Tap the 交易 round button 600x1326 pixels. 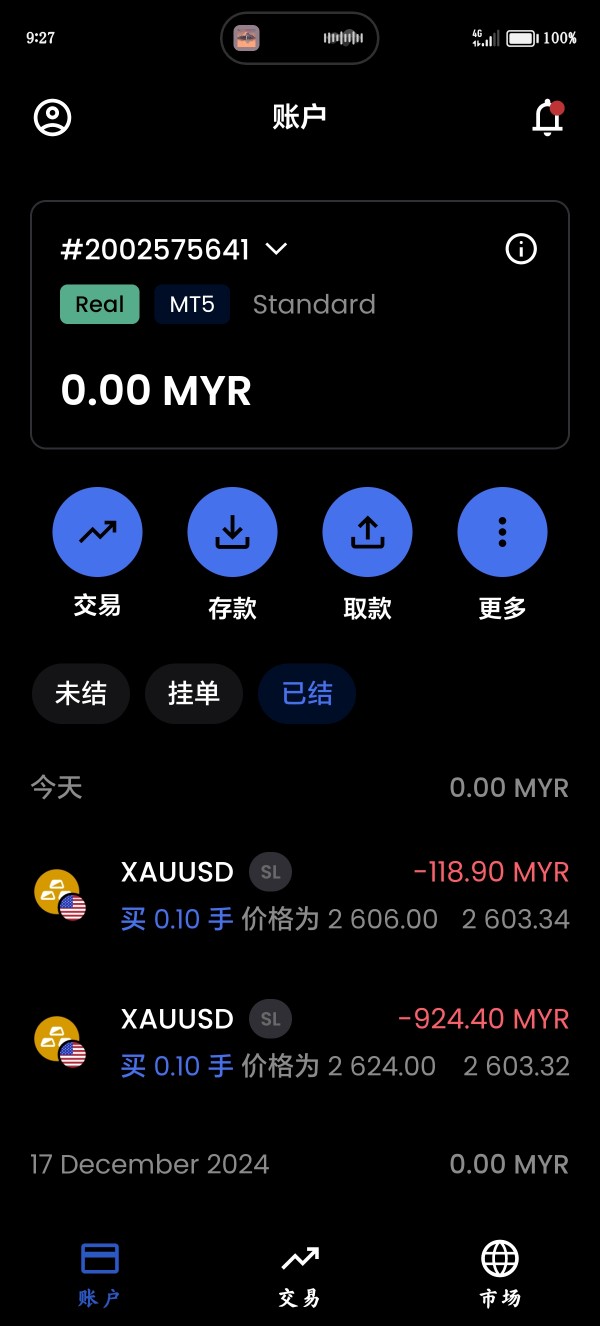[97, 532]
